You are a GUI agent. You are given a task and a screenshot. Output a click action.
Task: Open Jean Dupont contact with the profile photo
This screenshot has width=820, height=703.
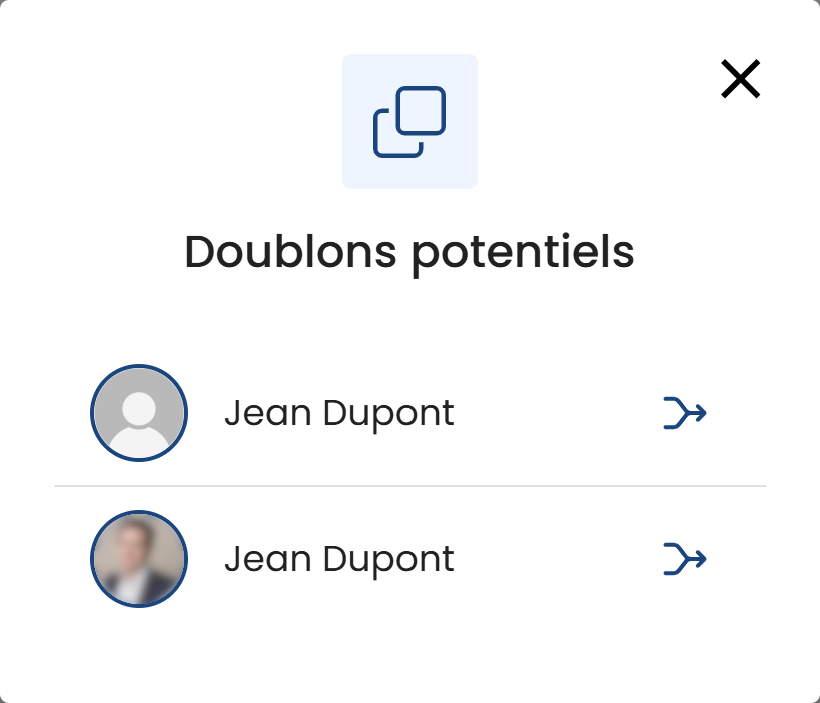click(338, 558)
